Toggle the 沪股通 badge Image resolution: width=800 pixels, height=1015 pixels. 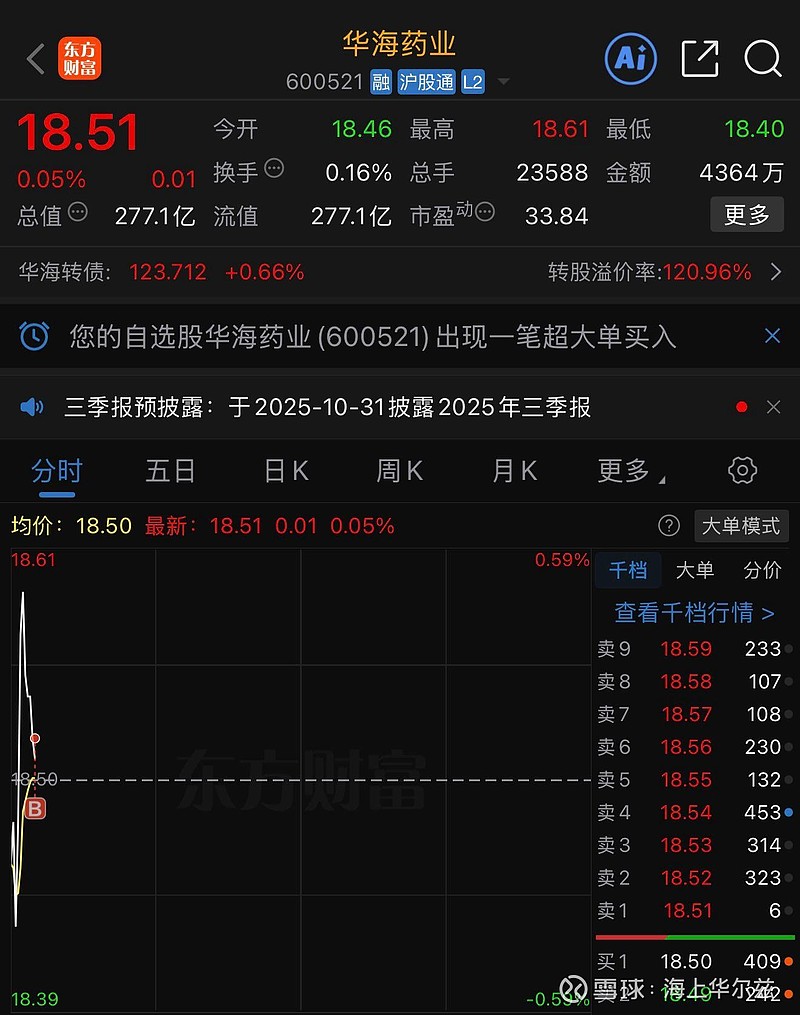pyautogui.click(x=426, y=82)
